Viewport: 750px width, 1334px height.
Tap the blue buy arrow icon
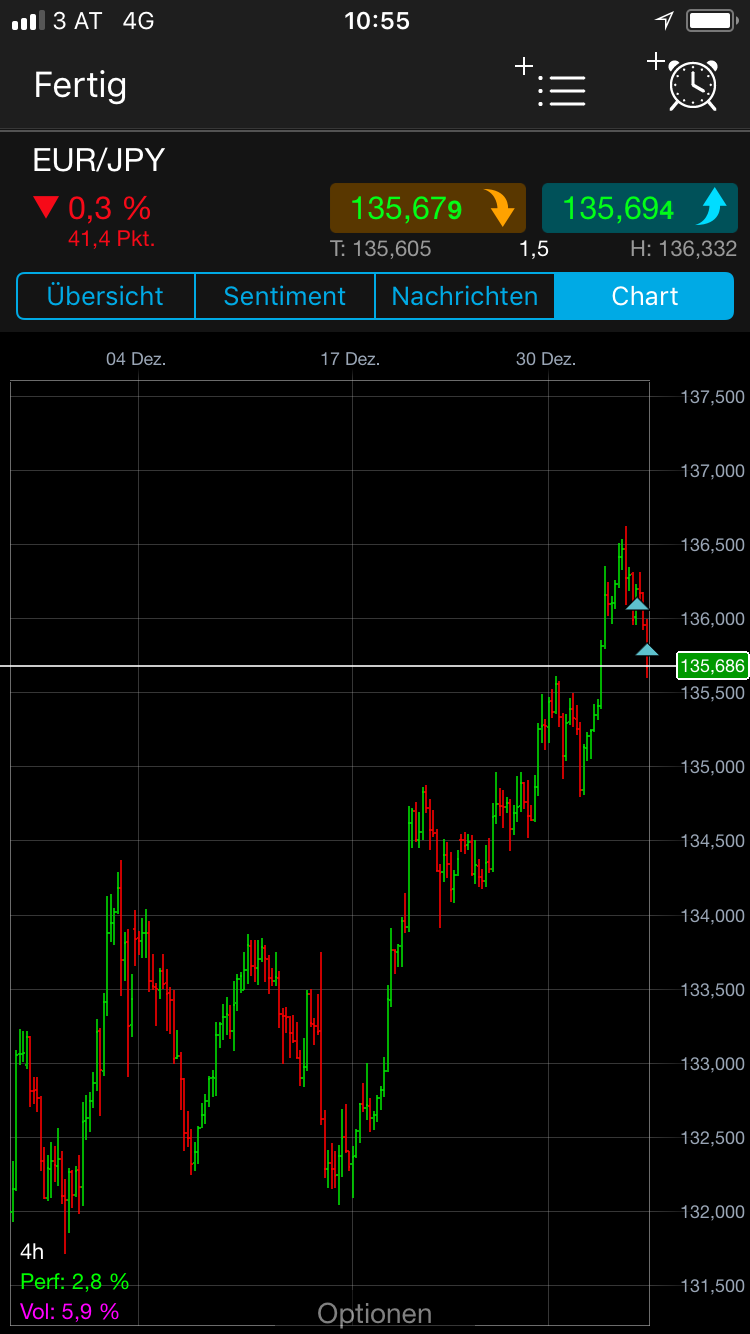[x=710, y=207]
